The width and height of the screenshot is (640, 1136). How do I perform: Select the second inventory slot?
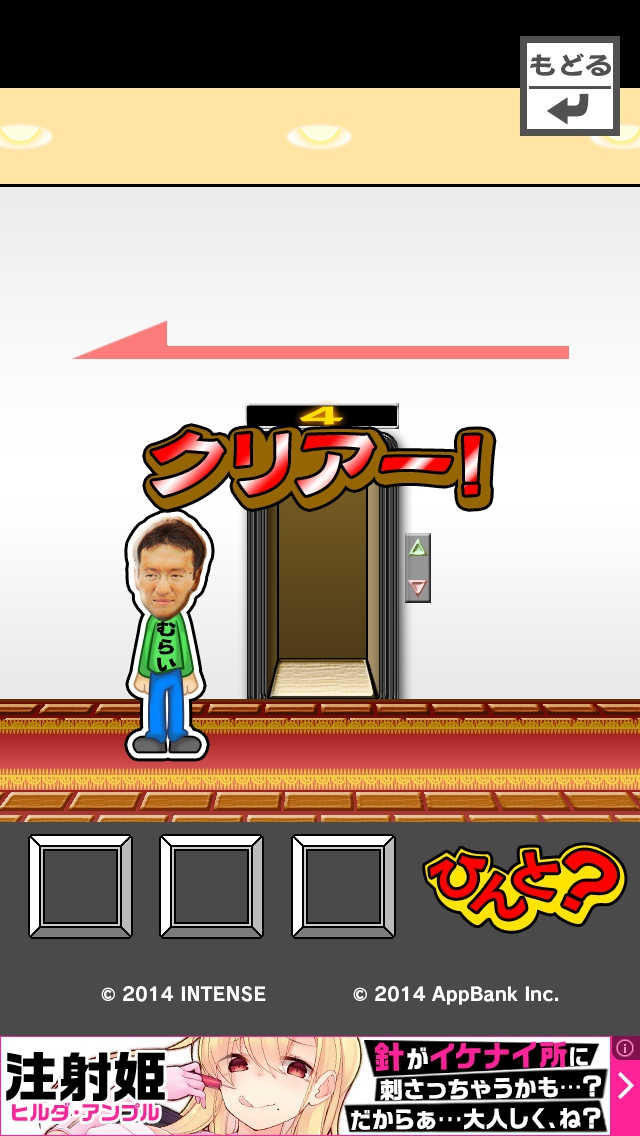point(211,886)
